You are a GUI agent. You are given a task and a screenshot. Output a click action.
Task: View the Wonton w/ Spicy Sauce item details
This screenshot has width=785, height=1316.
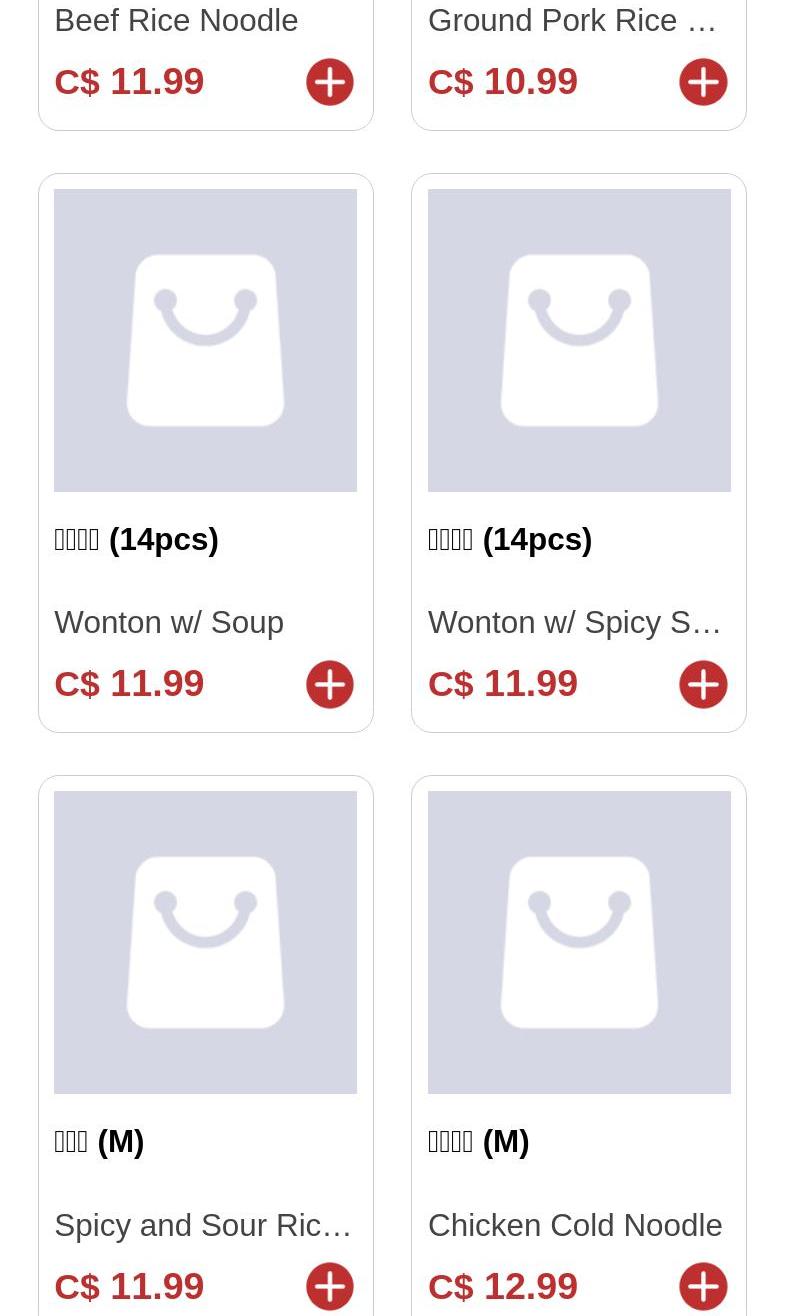tap(579, 341)
